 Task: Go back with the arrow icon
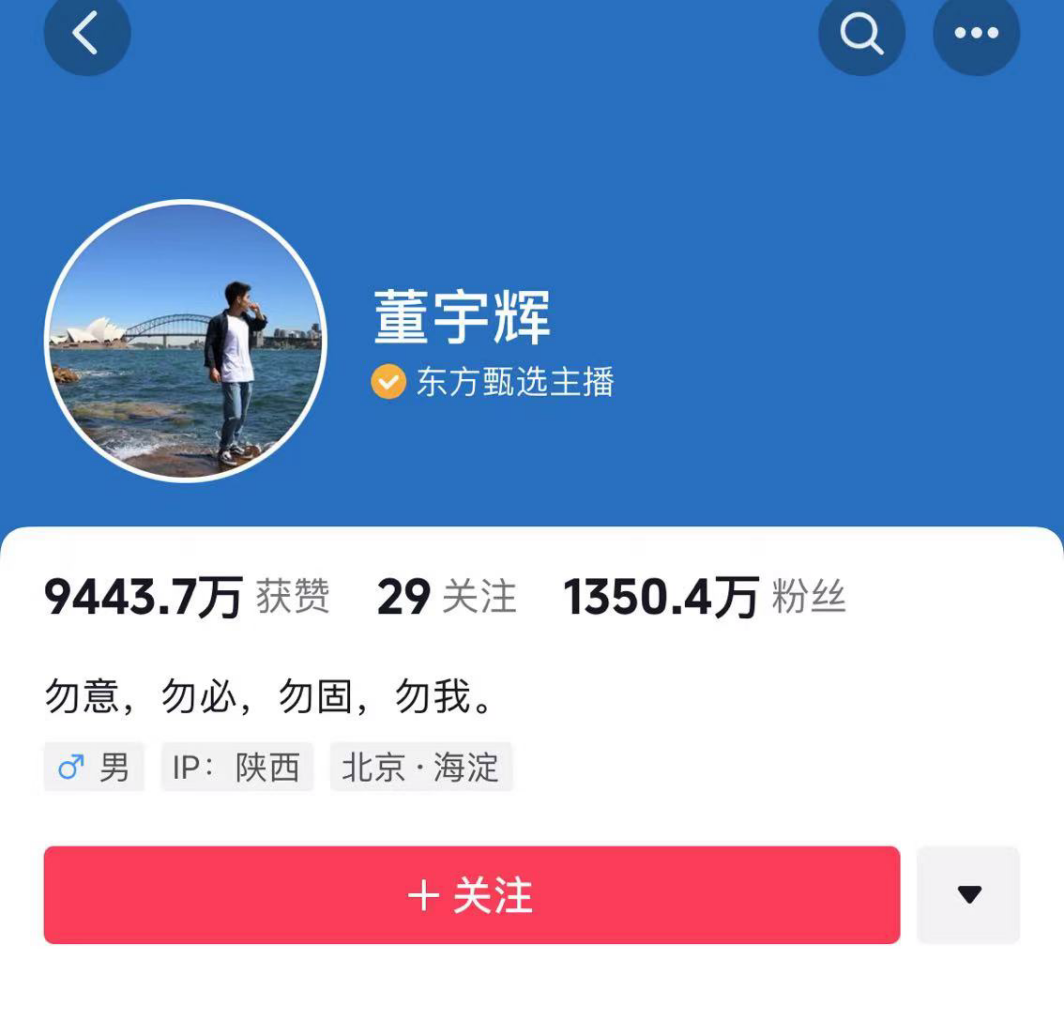point(87,34)
